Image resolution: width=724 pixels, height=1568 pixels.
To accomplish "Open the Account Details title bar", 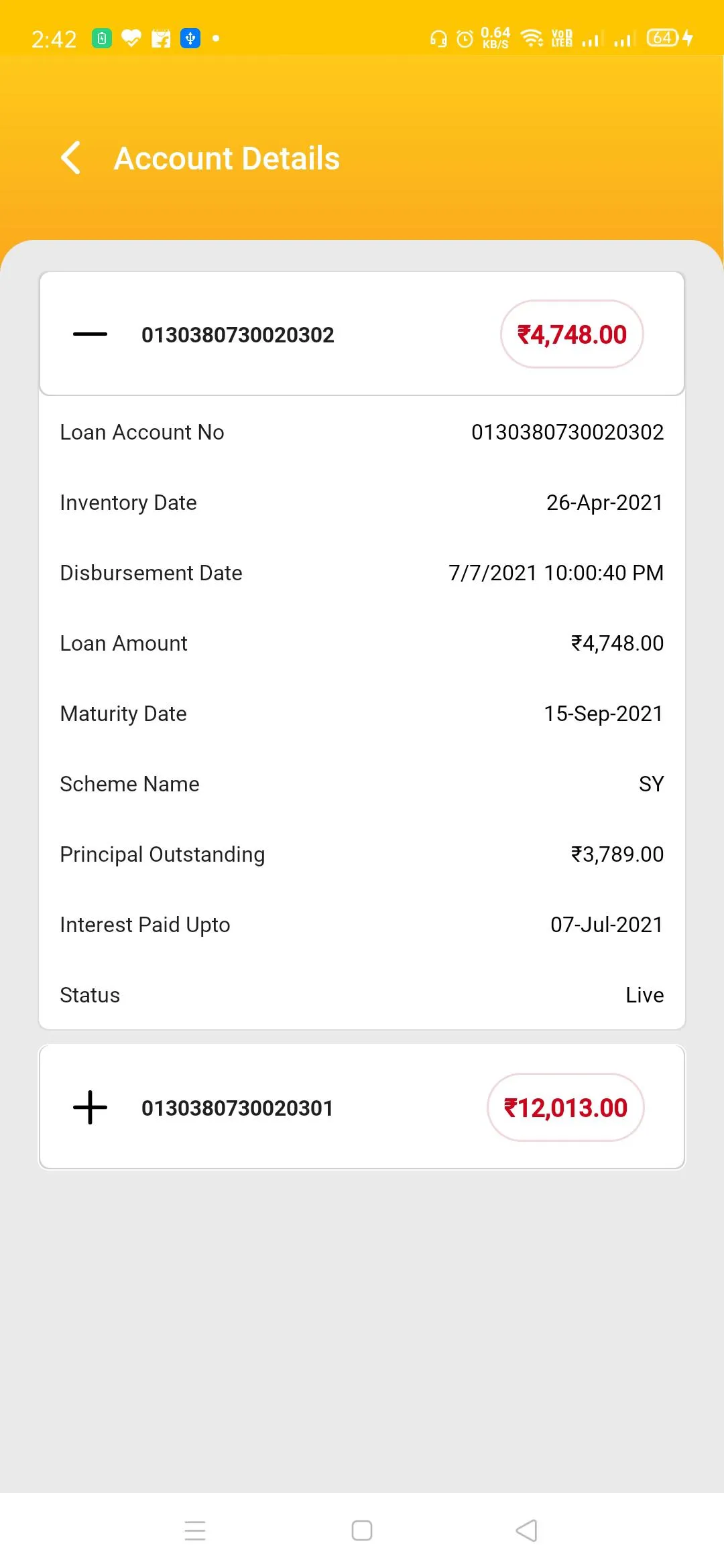I will pos(227,158).
